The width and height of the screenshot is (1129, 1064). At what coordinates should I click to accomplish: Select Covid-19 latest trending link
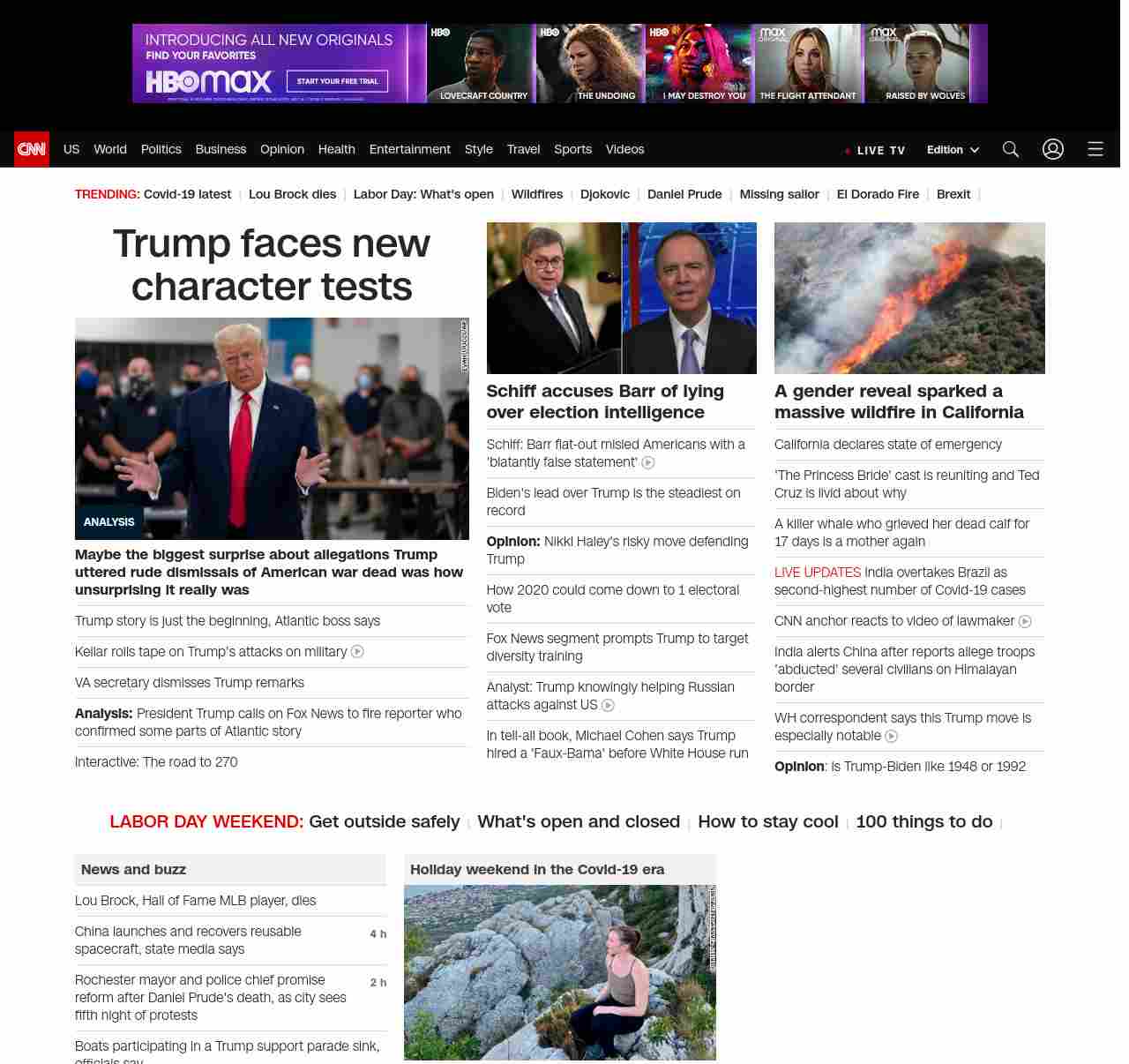187,194
